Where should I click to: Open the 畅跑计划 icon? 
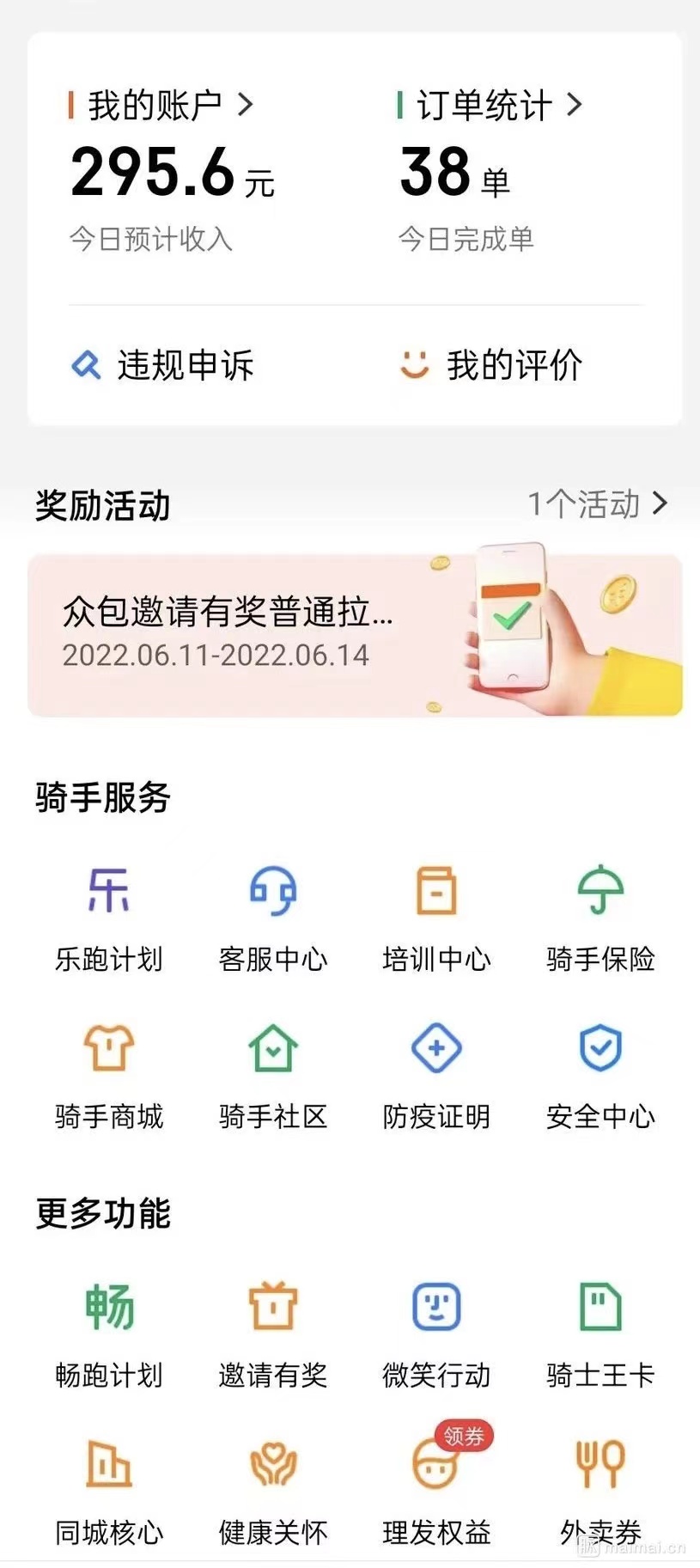(109, 1309)
